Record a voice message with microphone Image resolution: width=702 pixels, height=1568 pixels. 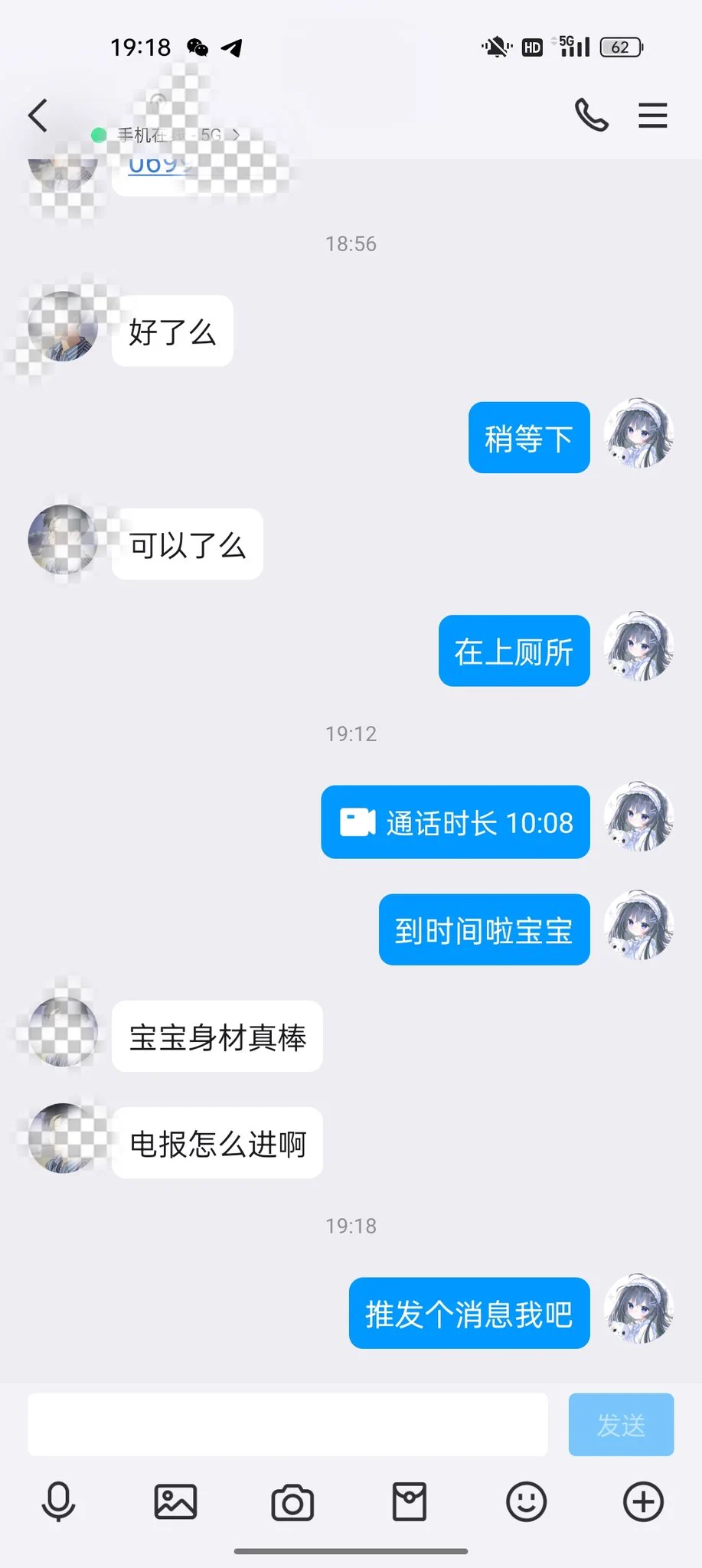pyautogui.click(x=58, y=1501)
